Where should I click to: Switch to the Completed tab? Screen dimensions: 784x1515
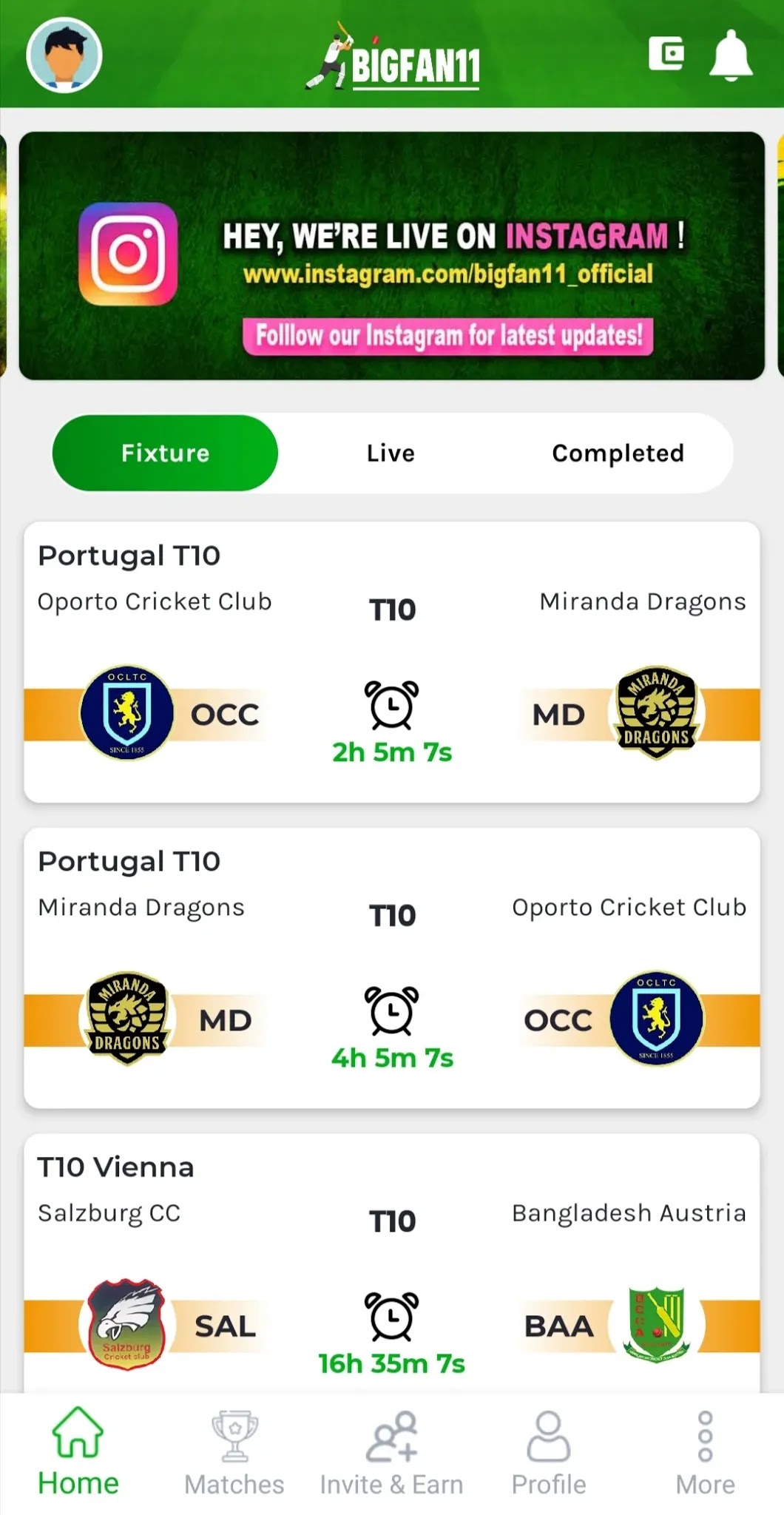(x=618, y=453)
